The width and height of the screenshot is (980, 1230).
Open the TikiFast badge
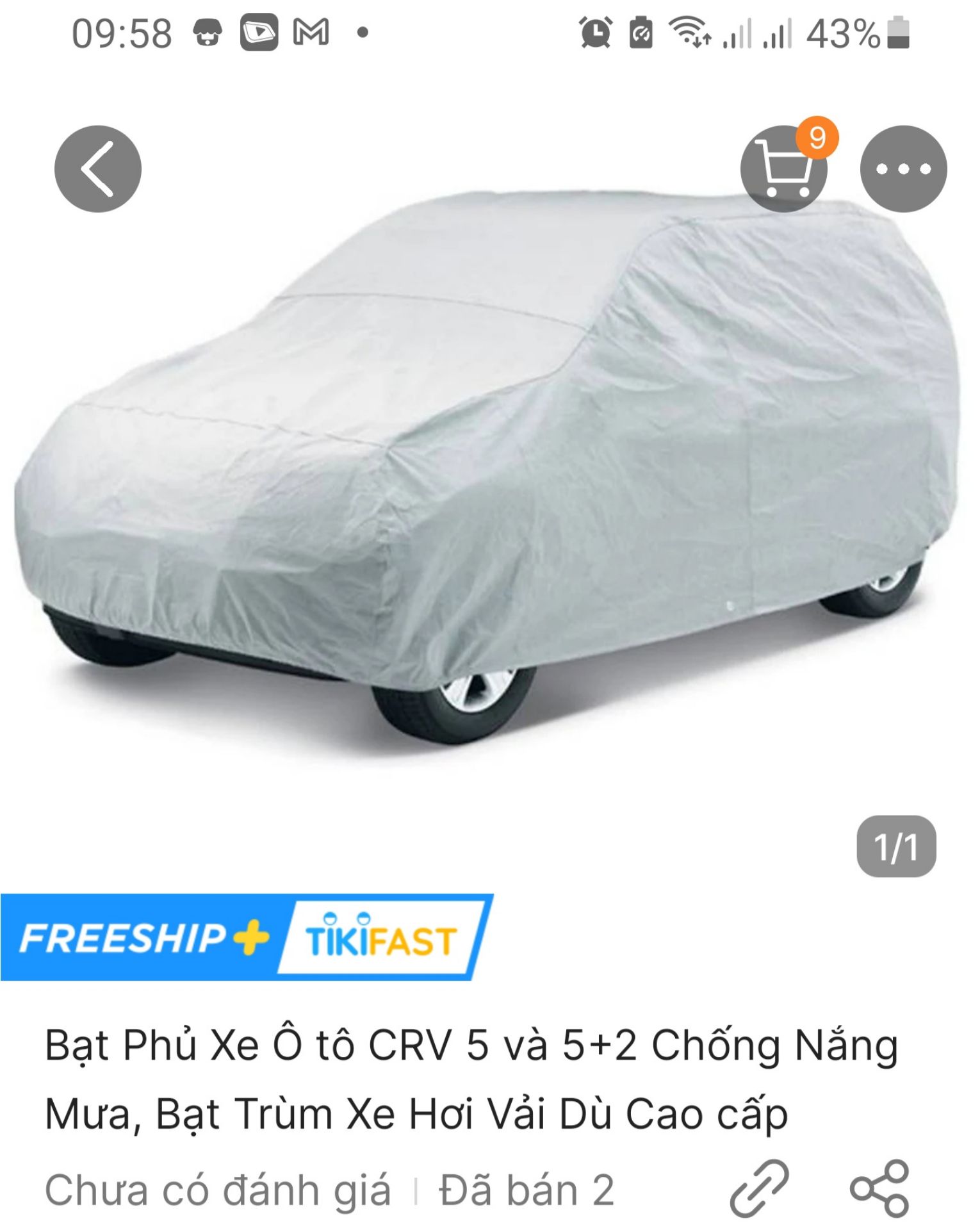(378, 939)
